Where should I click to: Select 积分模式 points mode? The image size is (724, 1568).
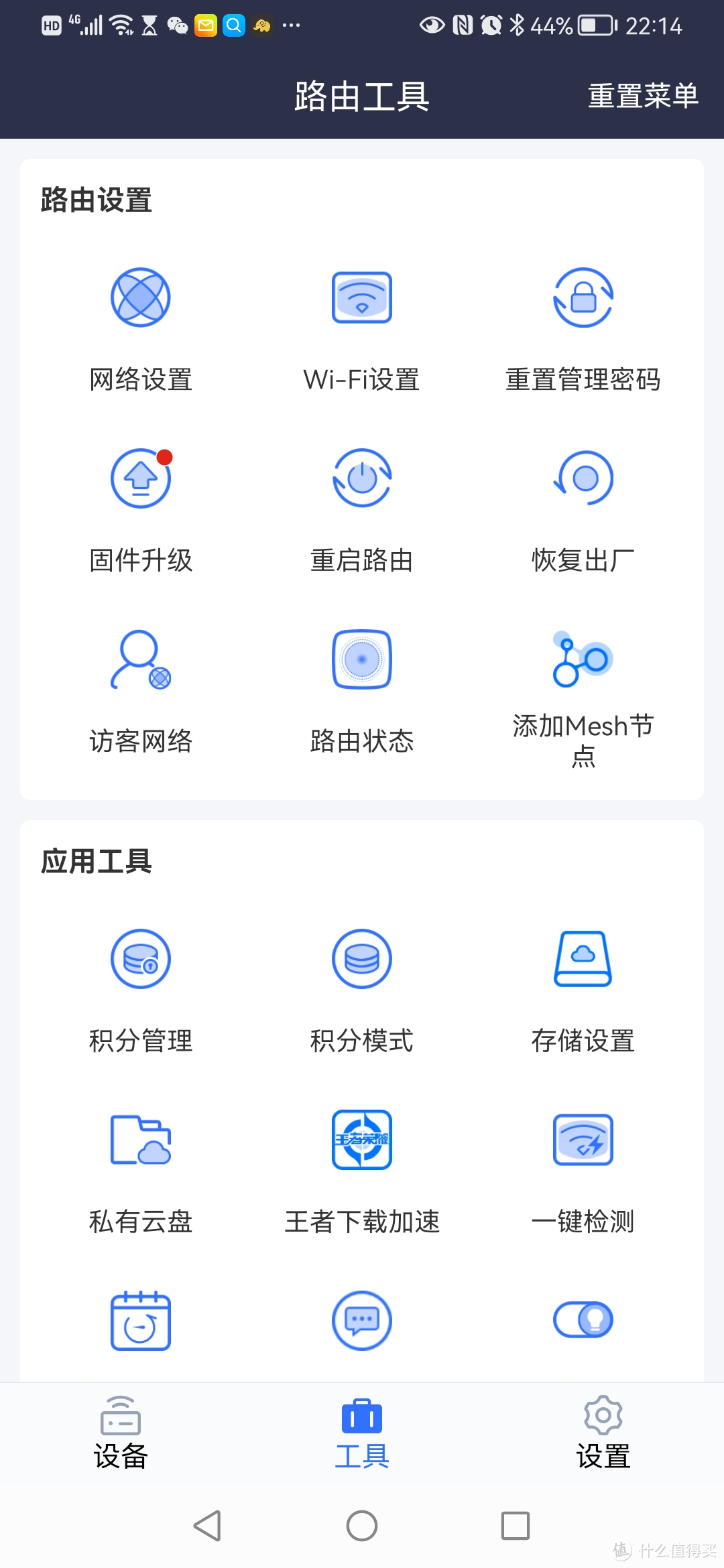point(361,958)
